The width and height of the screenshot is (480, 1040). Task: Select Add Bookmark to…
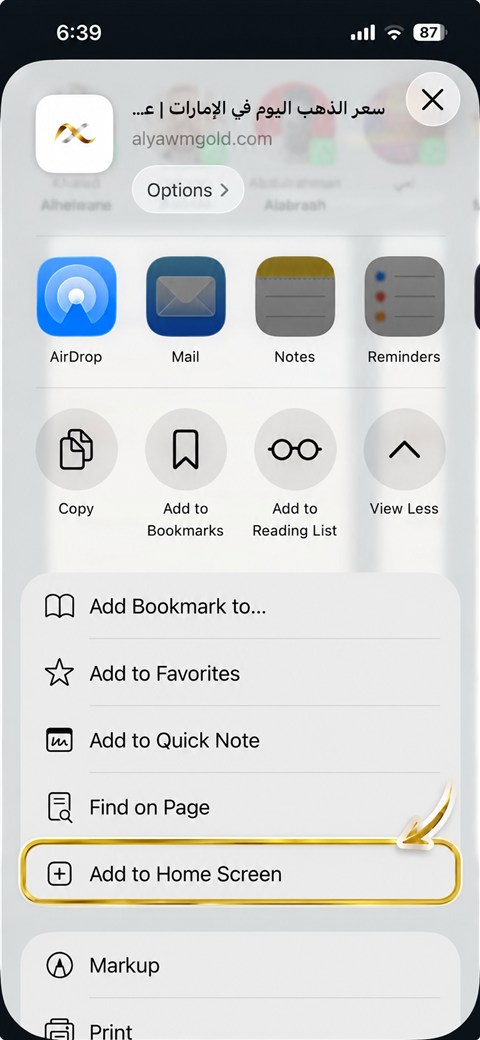coord(240,606)
